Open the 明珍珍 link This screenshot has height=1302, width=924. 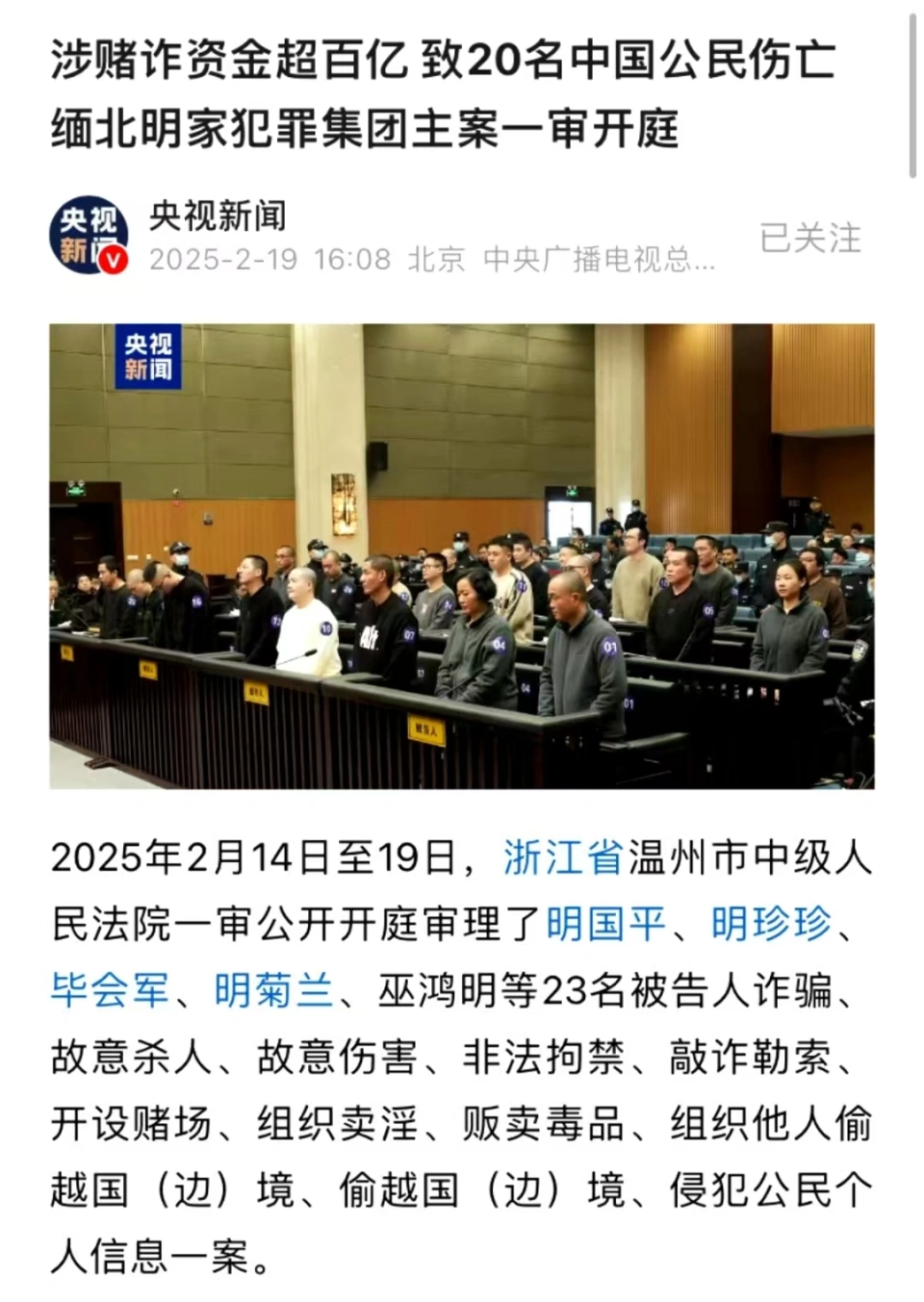(771, 924)
